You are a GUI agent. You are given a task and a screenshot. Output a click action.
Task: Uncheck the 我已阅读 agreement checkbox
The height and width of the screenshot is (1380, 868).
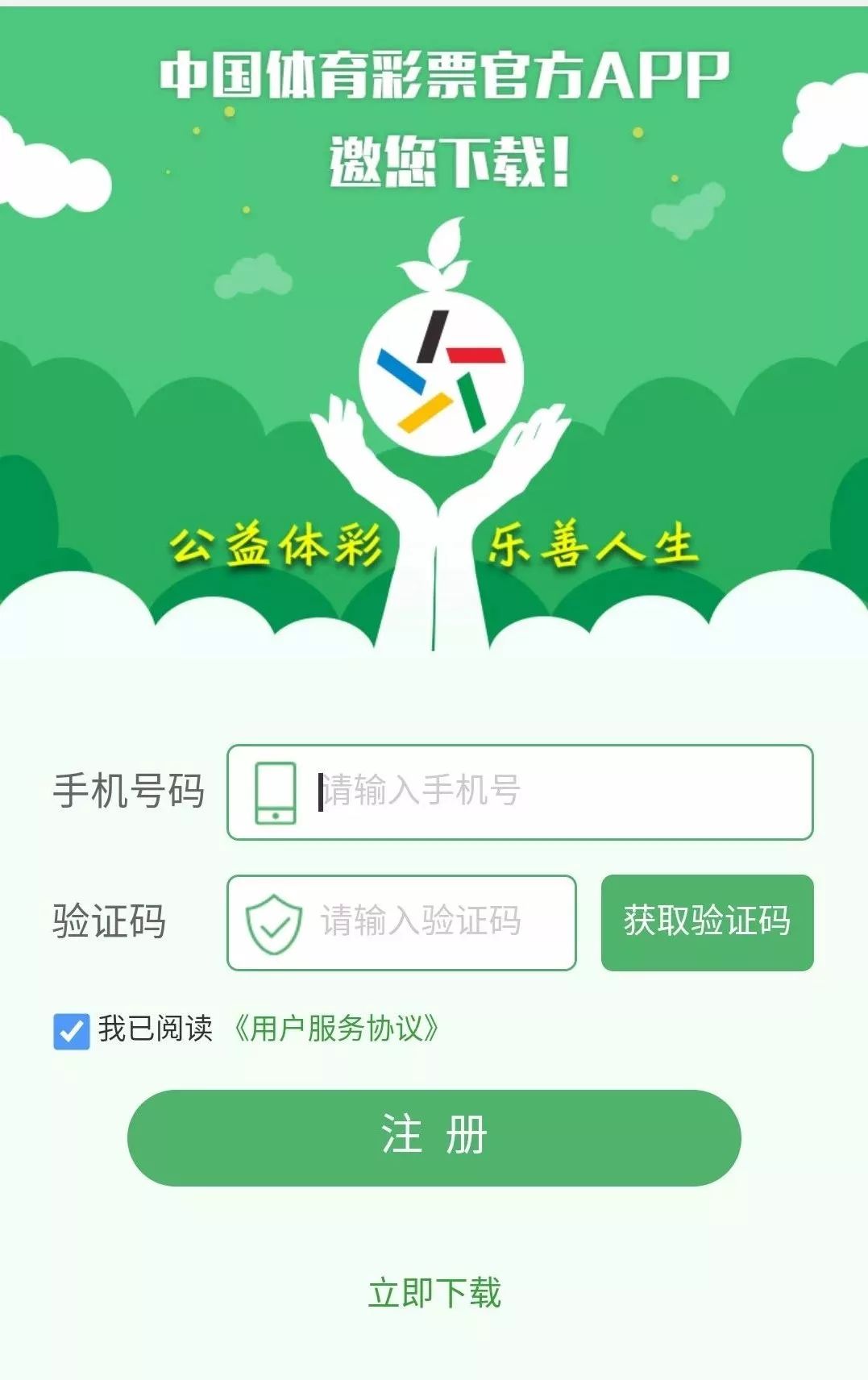coord(71,1031)
